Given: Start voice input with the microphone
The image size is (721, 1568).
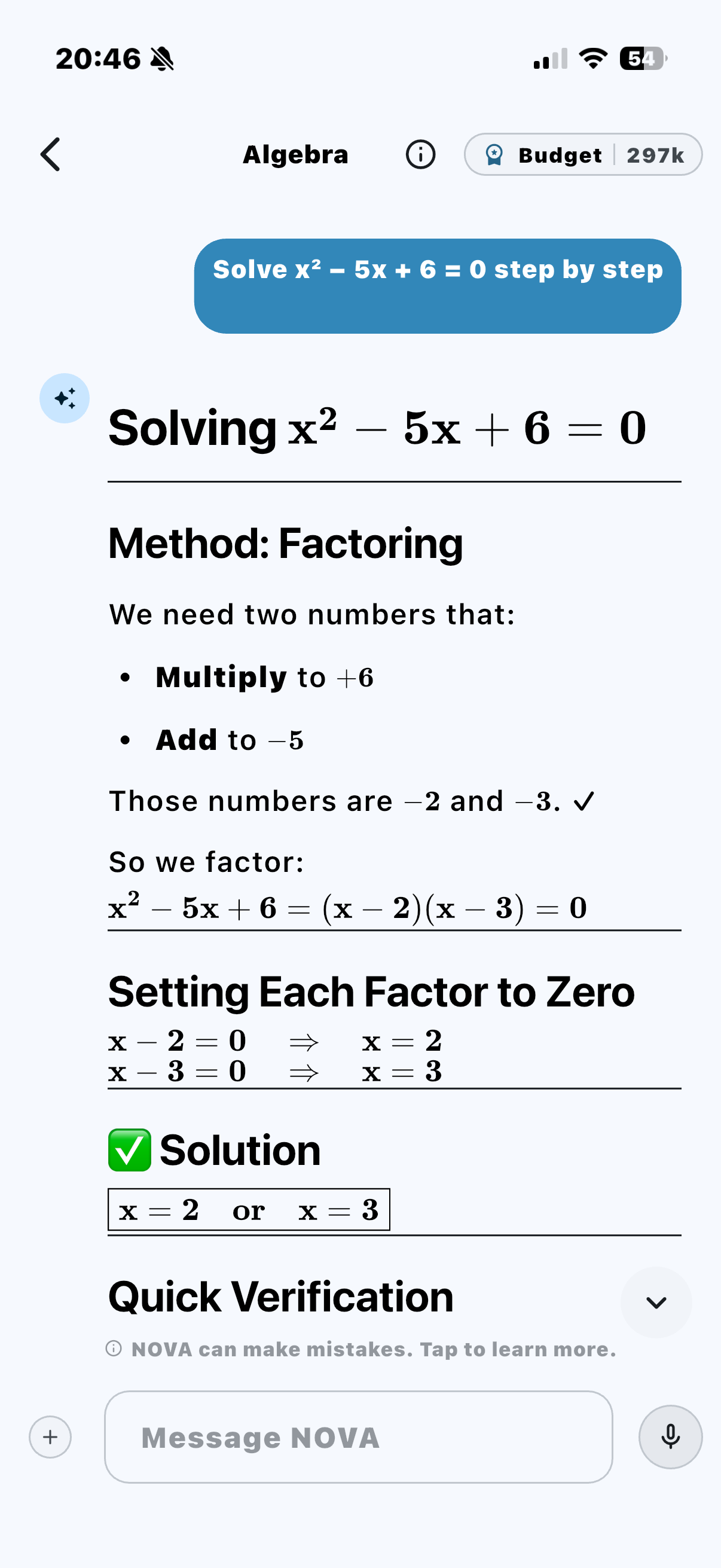Looking at the screenshot, I should pyautogui.click(x=671, y=1436).
